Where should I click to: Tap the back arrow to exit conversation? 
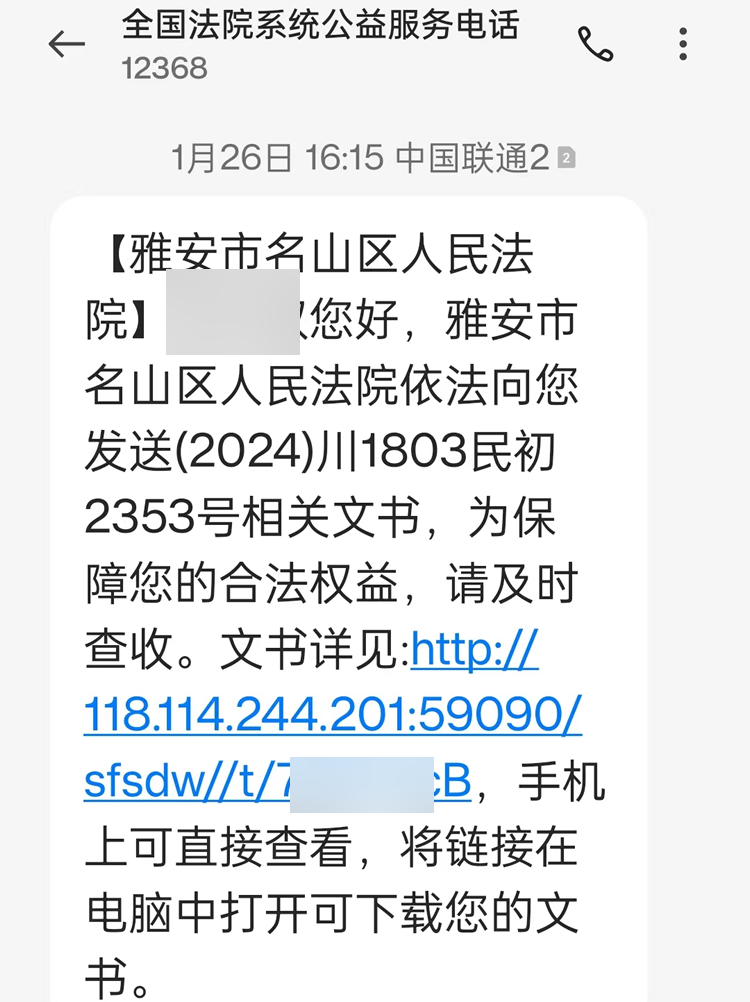coord(66,44)
